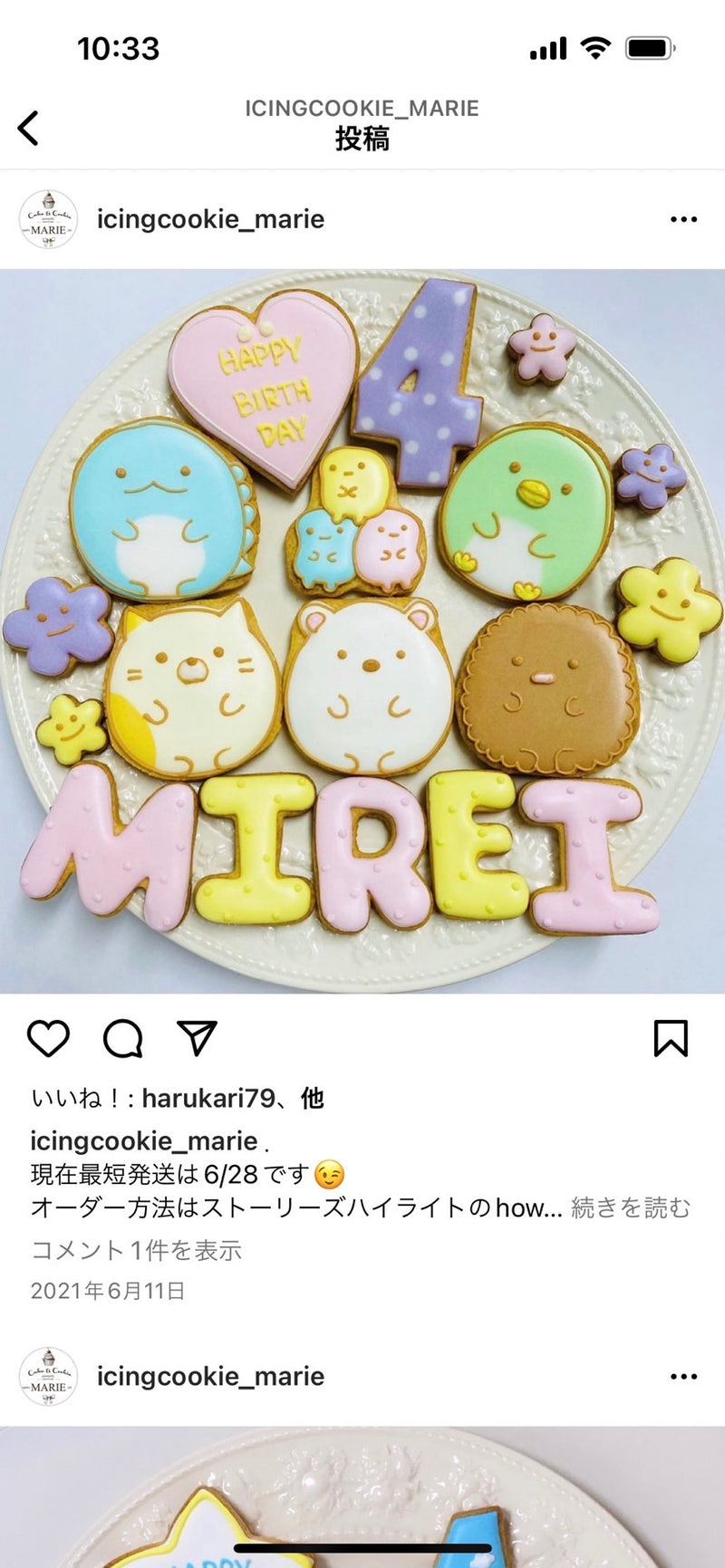The width and height of the screenshot is (725, 1568).
Task: Open options menu for the cookie post
Action: (683, 219)
